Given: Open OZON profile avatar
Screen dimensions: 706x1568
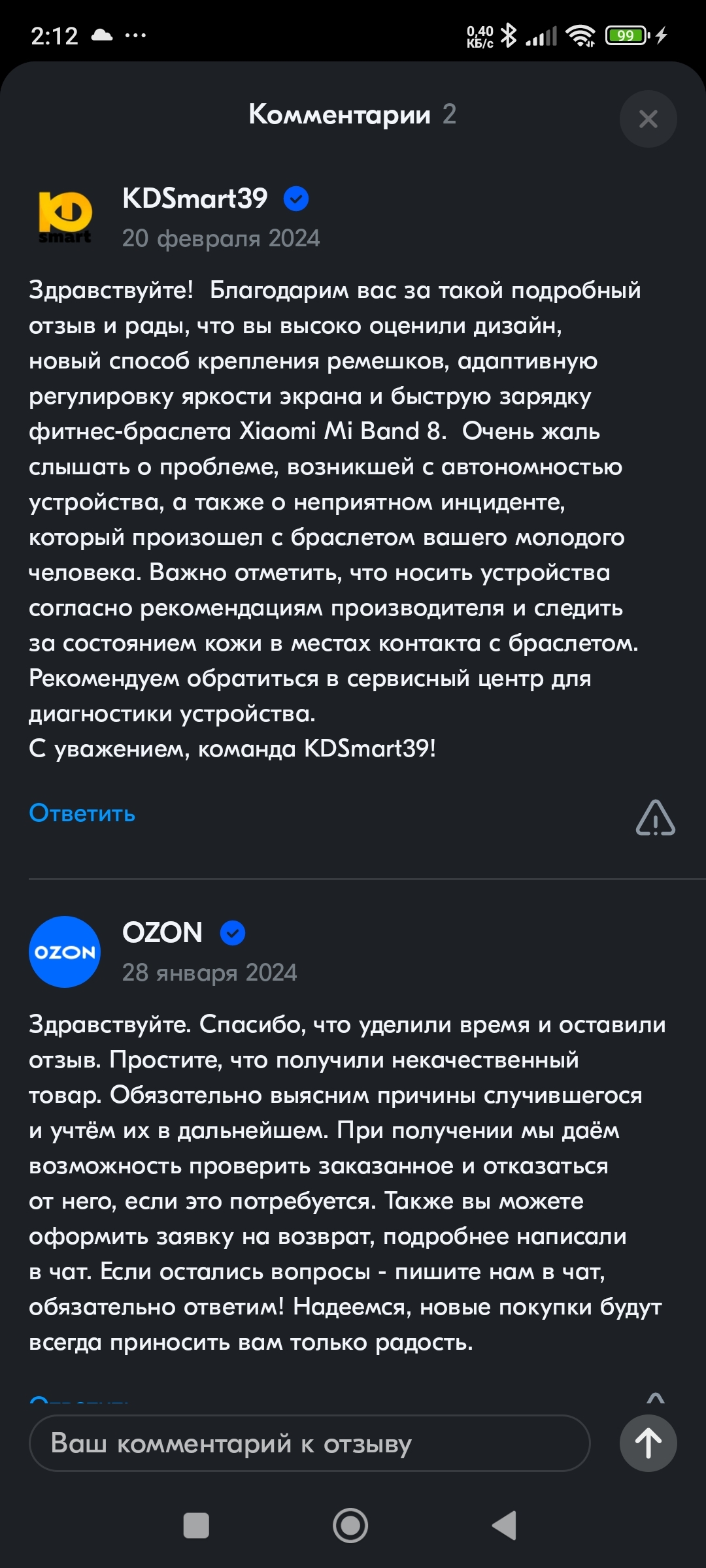Looking at the screenshot, I should pyautogui.click(x=65, y=952).
